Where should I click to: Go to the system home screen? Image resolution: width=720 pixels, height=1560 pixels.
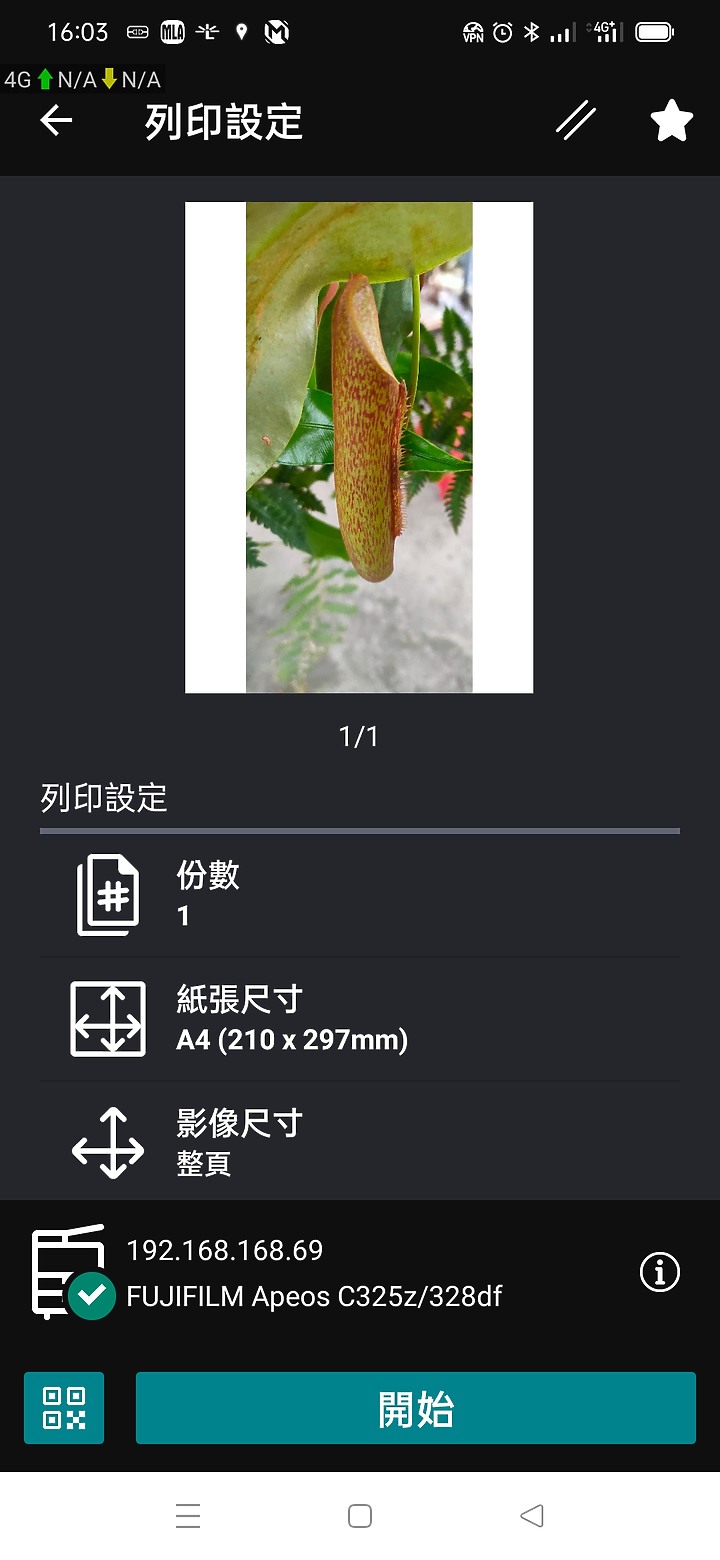pyautogui.click(x=360, y=1516)
